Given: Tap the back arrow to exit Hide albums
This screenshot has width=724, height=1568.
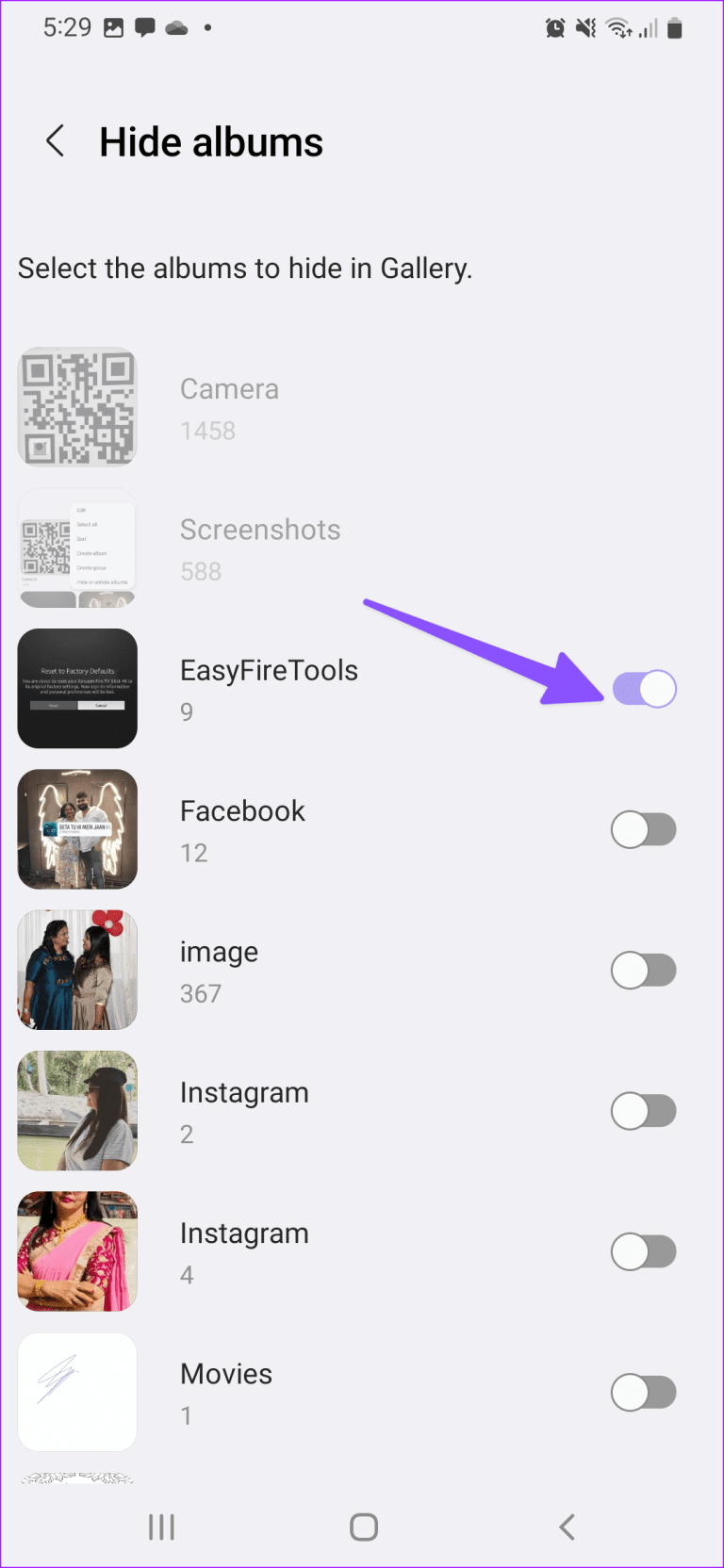Looking at the screenshot, I should [x=55, y=141].
